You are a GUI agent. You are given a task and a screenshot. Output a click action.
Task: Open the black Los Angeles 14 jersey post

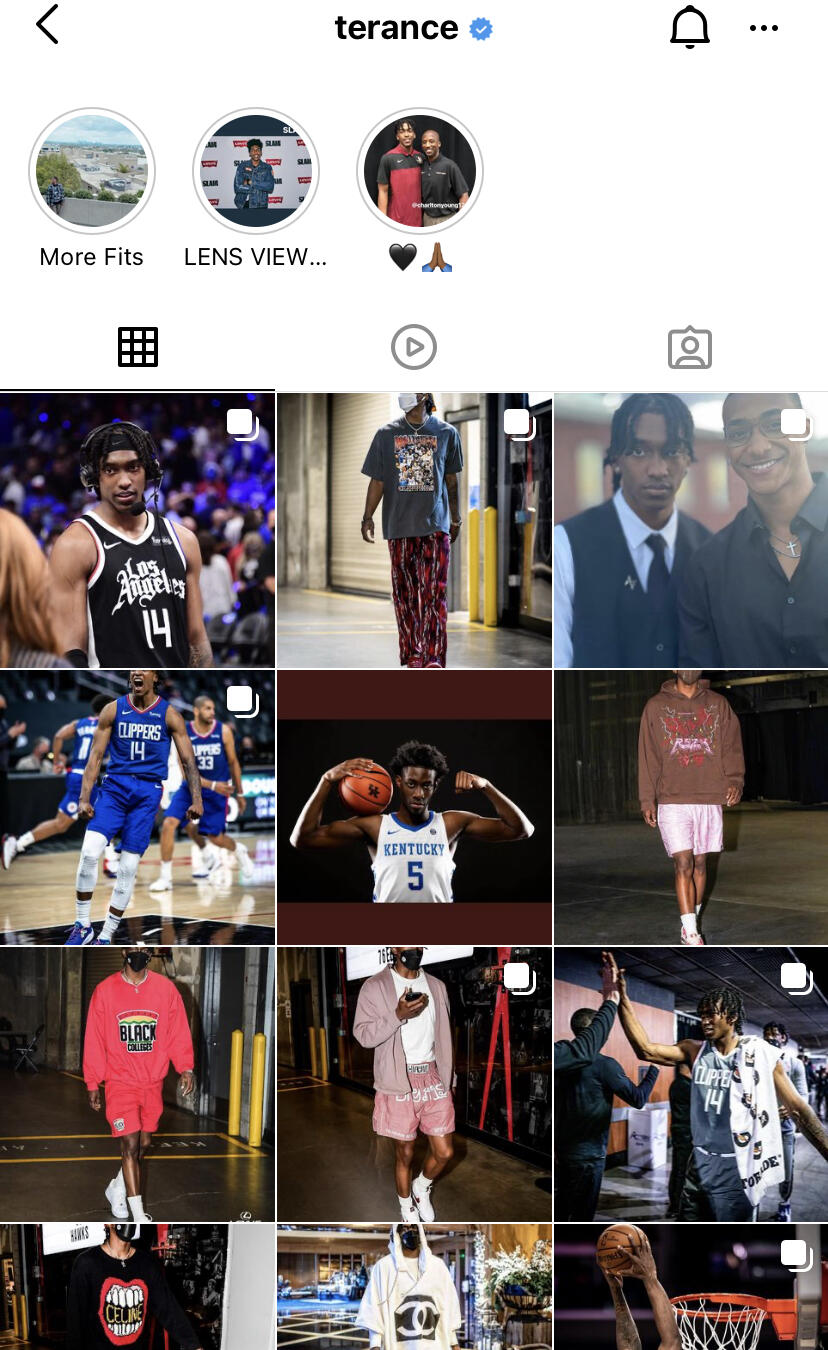click(x=137, y=530)
